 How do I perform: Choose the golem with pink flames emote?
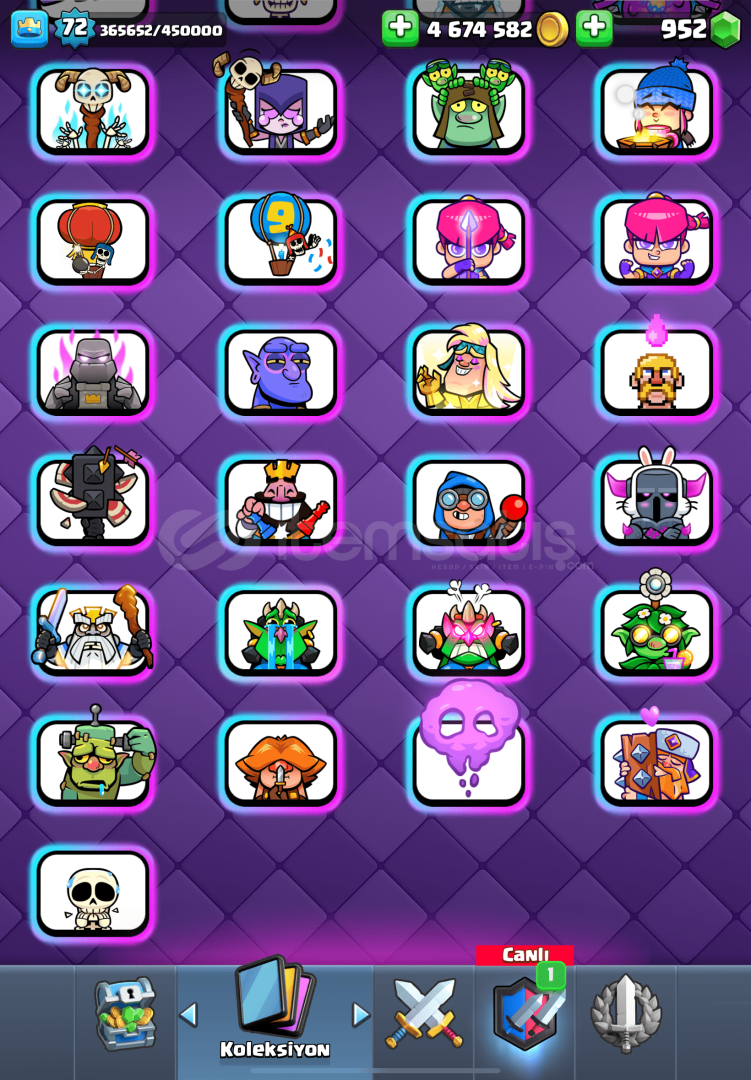93,370
